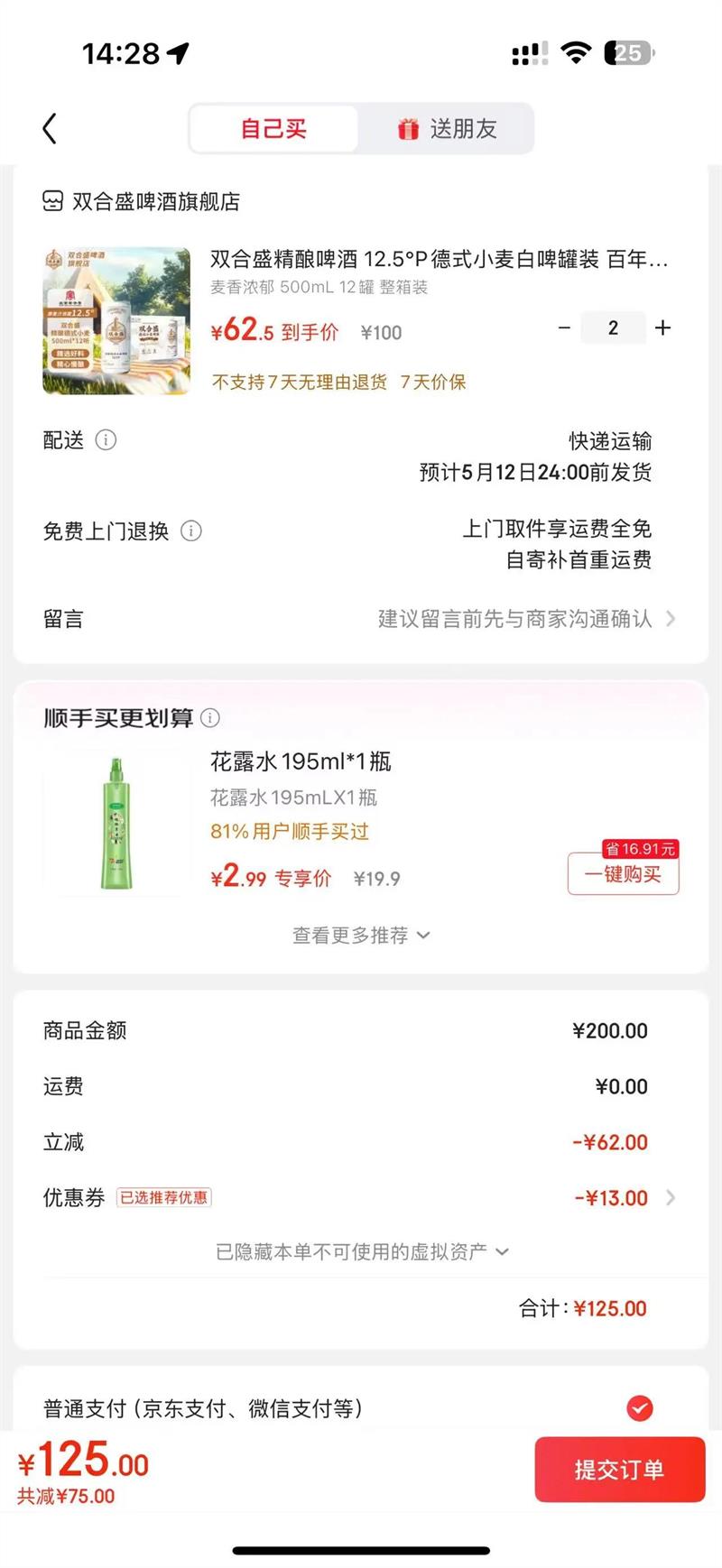Submit the order with 提交订单
Image resolution: width=722 pixels, height=1568 pixels.
[x=619, y=1470]
